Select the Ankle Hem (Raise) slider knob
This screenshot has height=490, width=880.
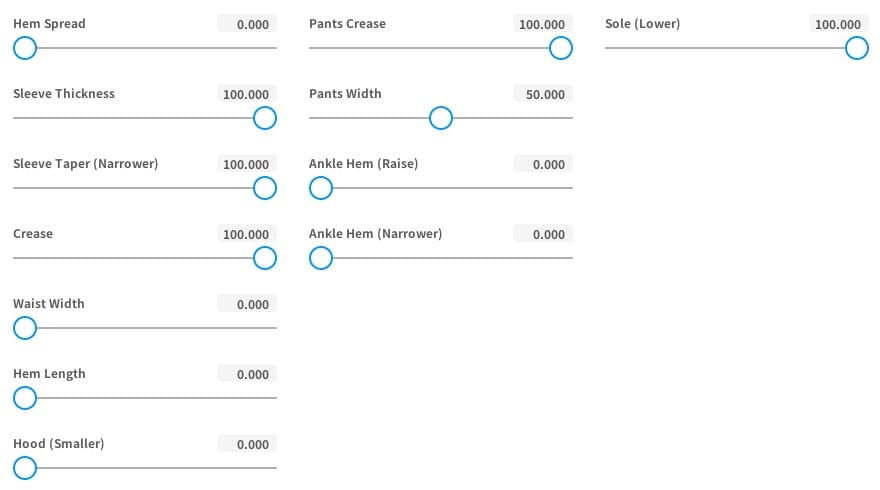(x=321, y=188)
